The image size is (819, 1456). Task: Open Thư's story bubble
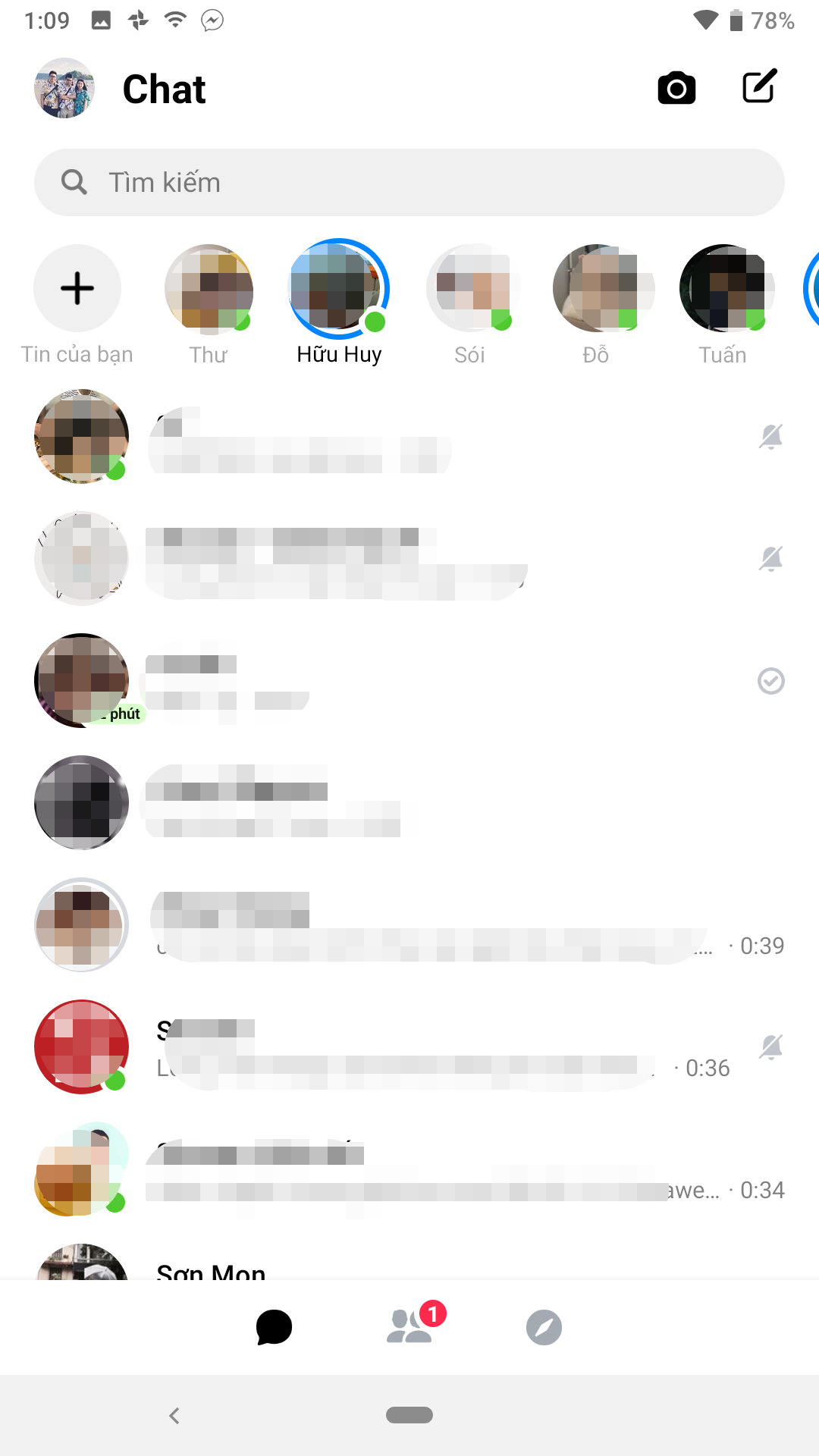pos(209,289)
